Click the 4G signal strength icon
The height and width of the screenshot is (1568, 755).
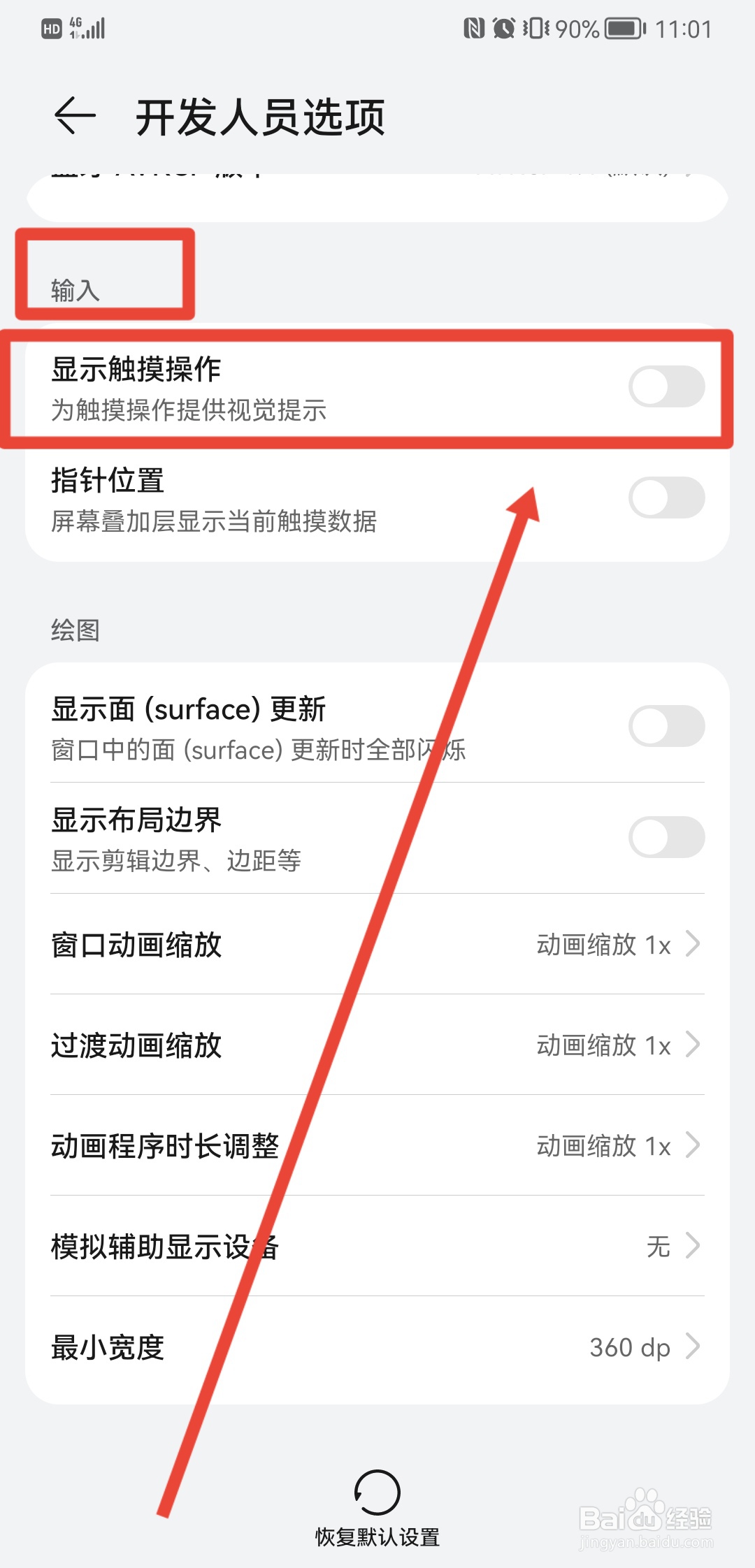click(87, 28)
